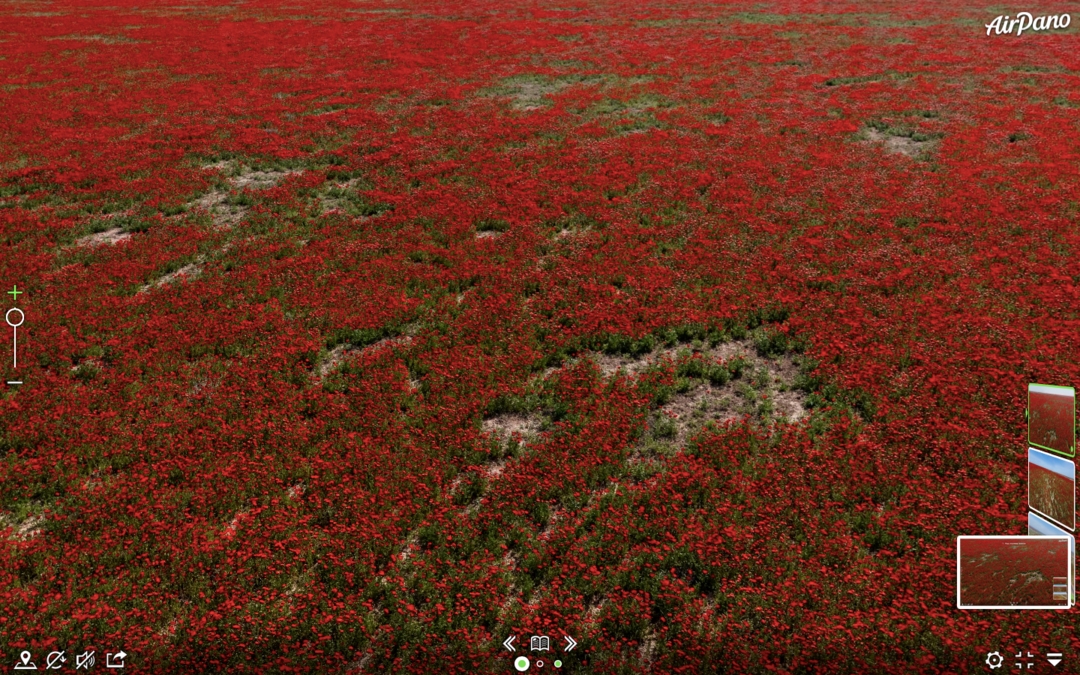Open the green-highlighted poppy field thumbnail
The width and height of the screenshot is (1080, 675).
1051,419
